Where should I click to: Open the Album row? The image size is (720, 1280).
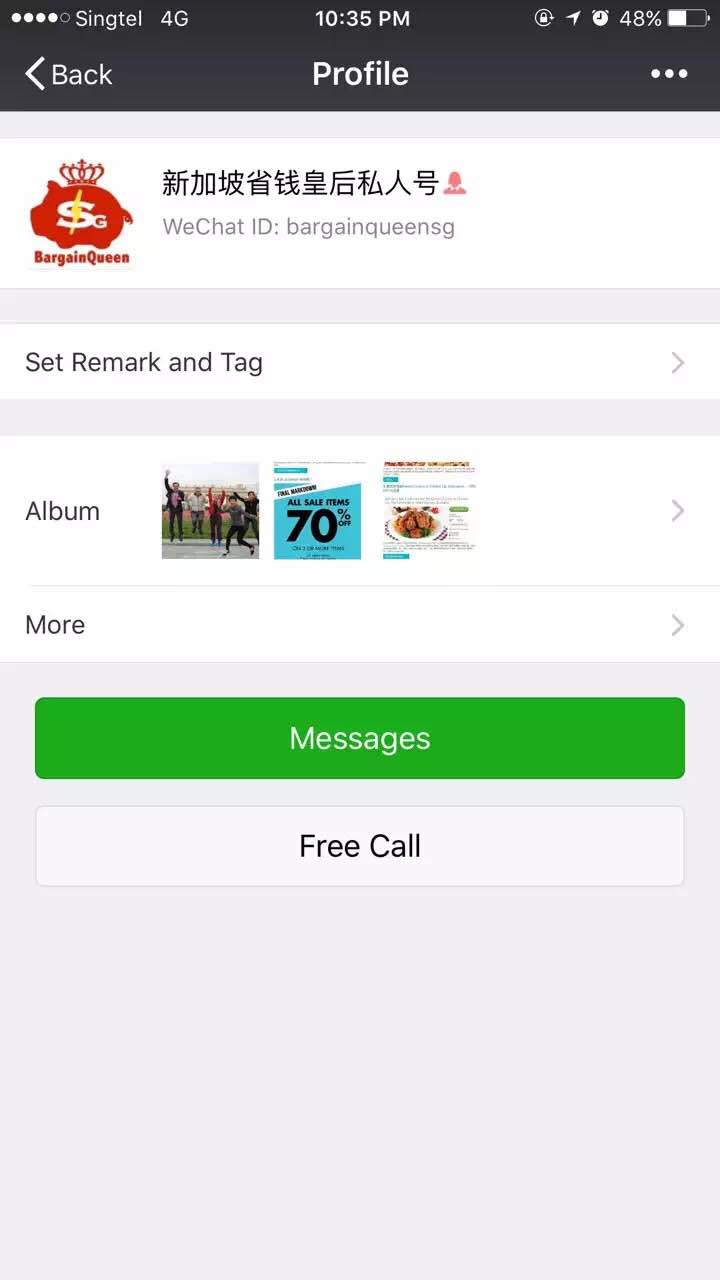pyautogui.click(x=360, y=511)
